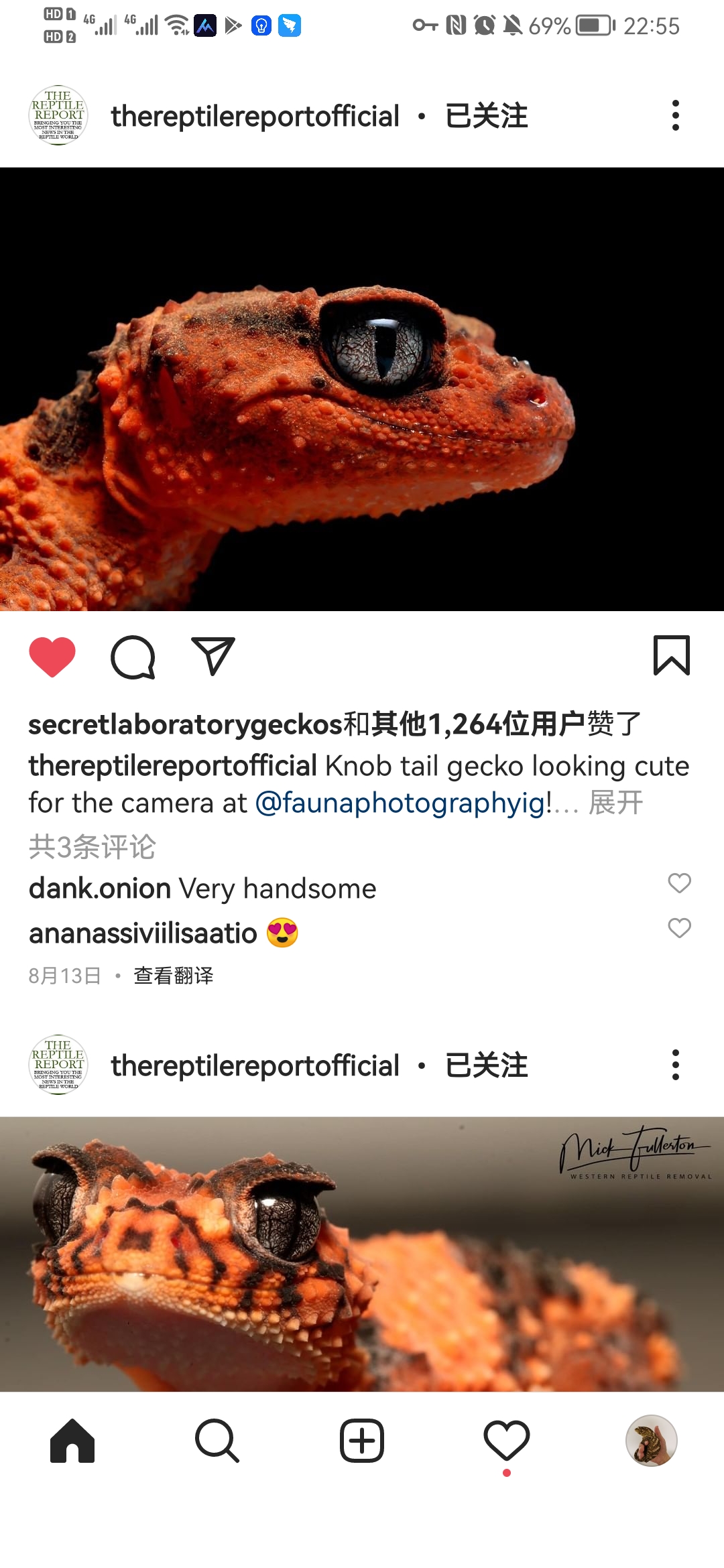724x1568 pixels.
Task: Open my profile tab avatar
Action: [x=651, y=1441]
